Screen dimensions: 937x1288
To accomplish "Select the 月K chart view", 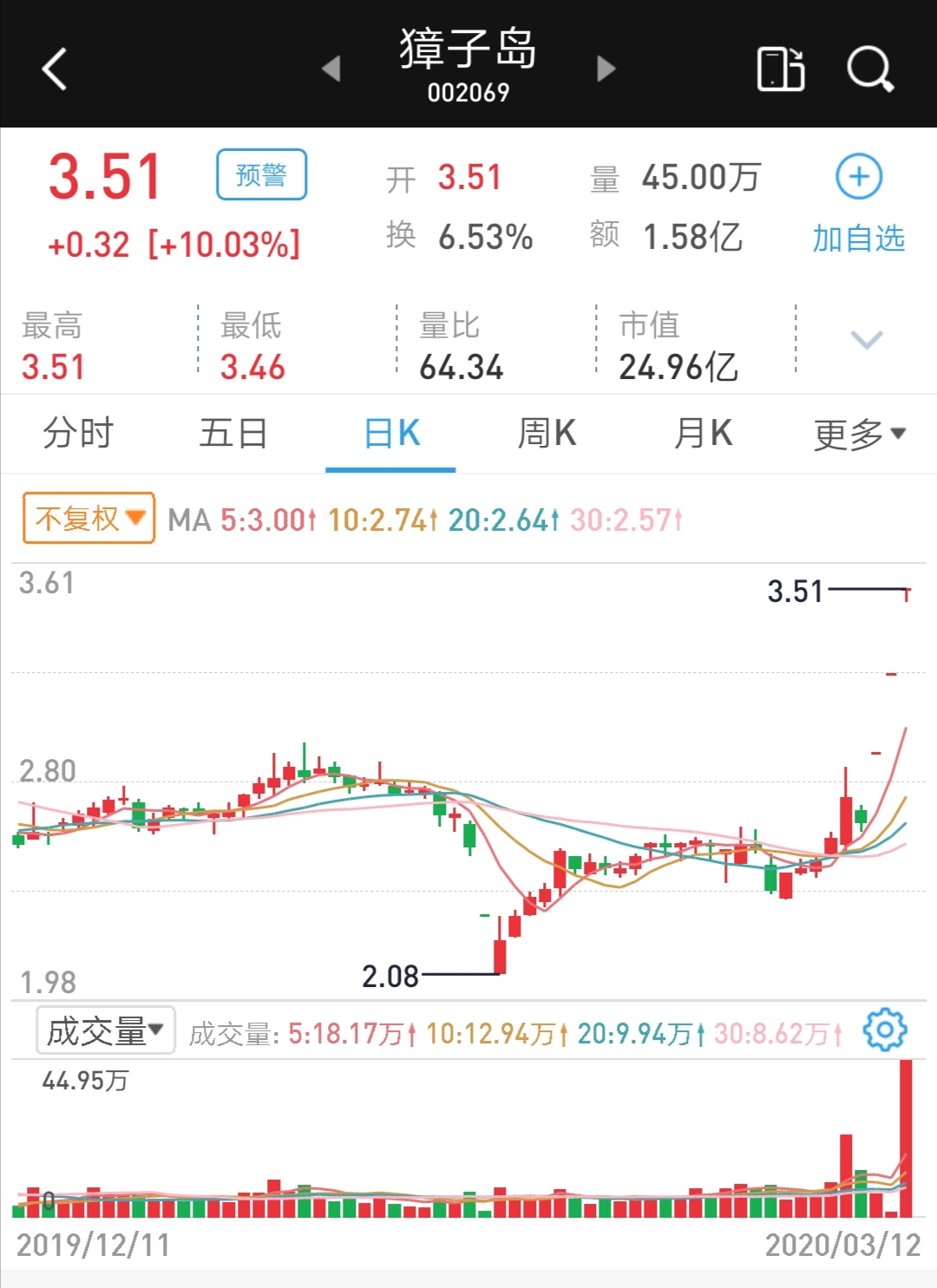I will [703, 433].
